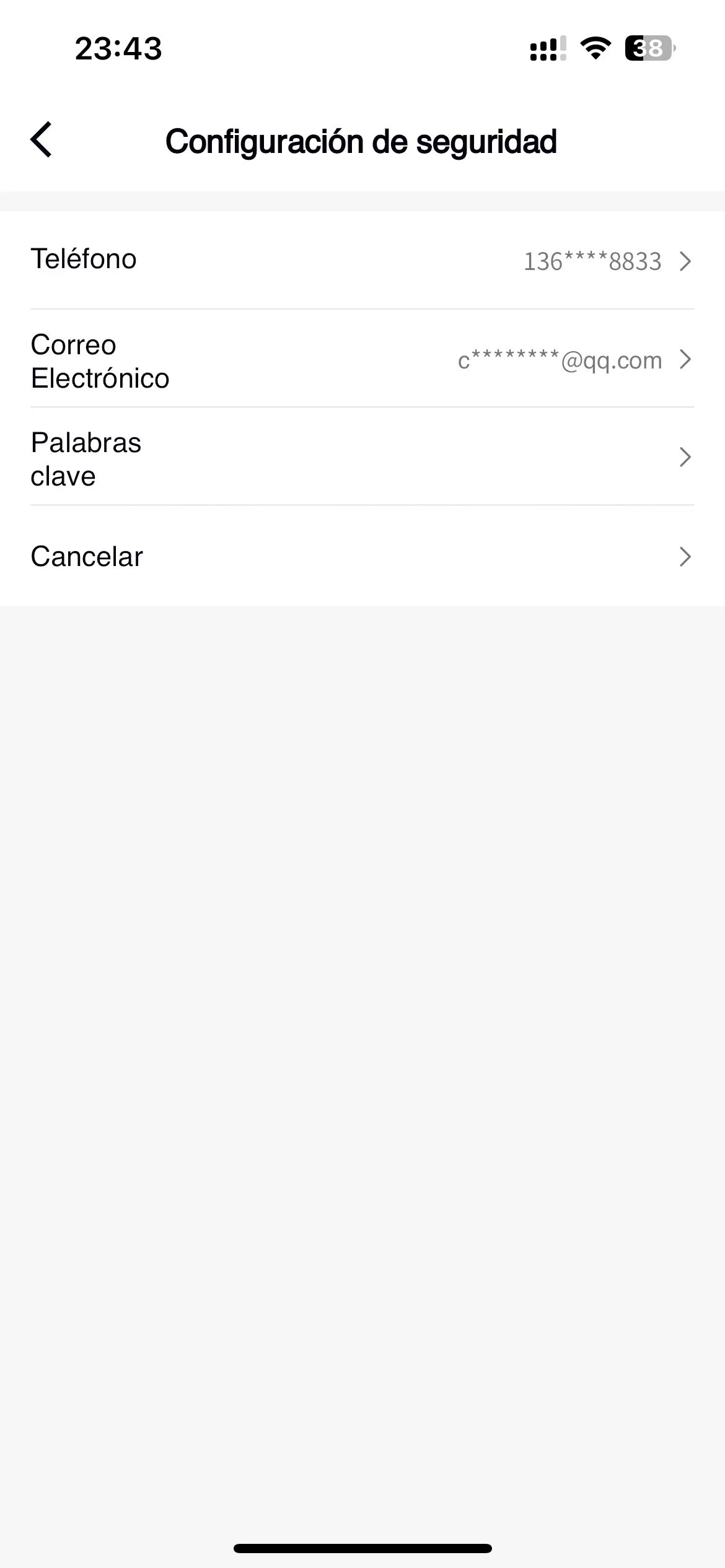
Task: Go back from Configuración de seguridad
Action: coord(42,140)
